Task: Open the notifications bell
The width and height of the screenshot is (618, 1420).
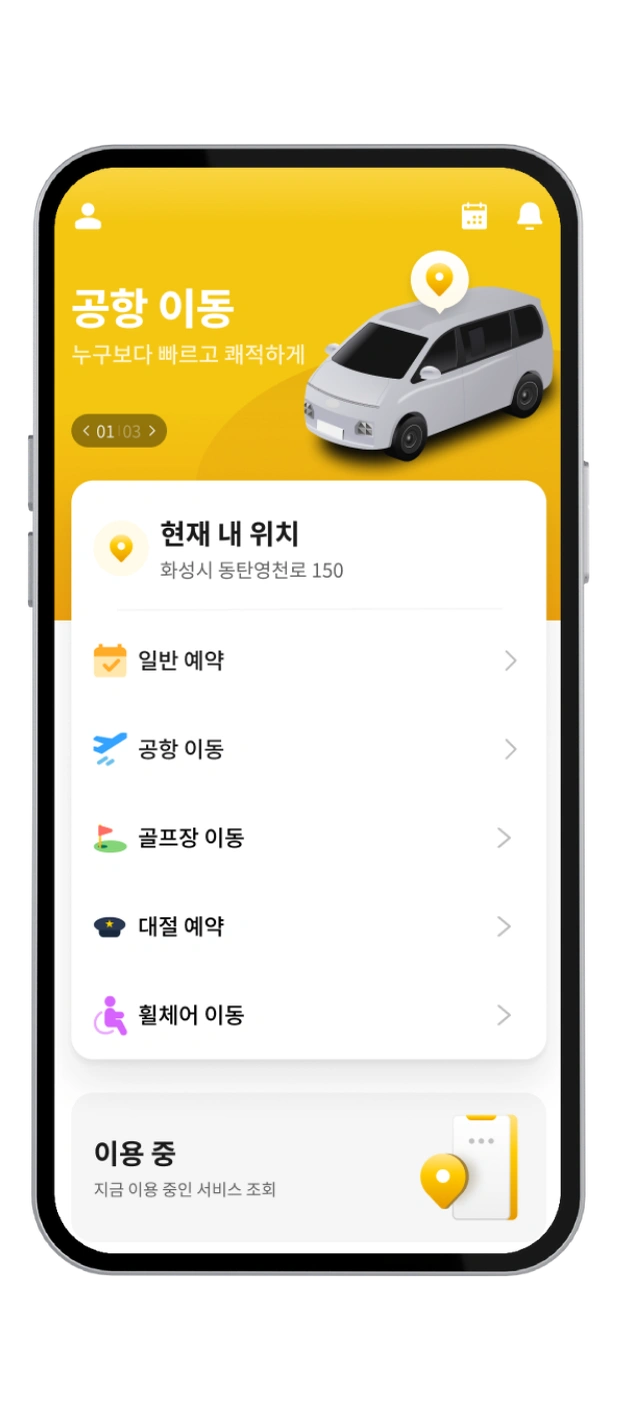Action: click(529, 216)
